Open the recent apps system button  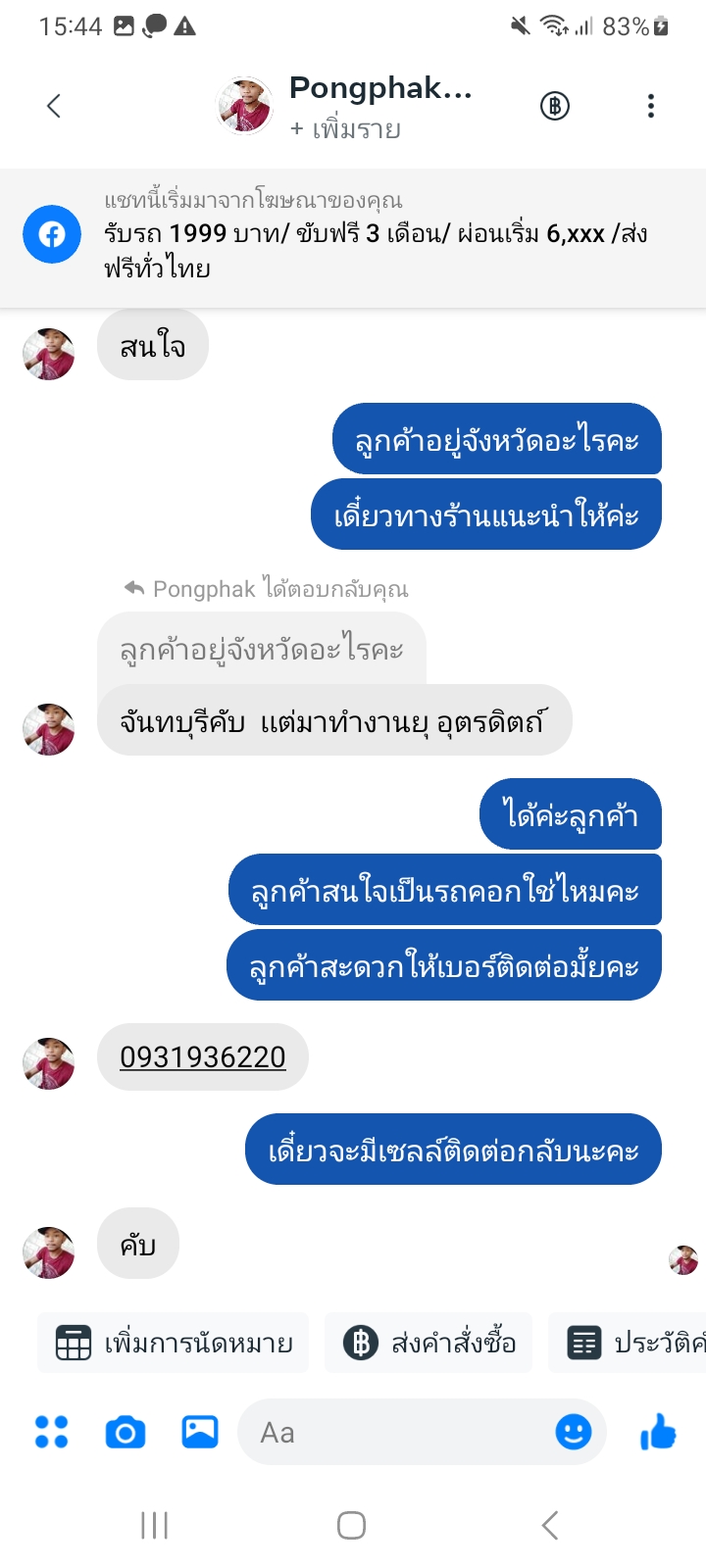pyautogui.click(x=154, y=1525)
